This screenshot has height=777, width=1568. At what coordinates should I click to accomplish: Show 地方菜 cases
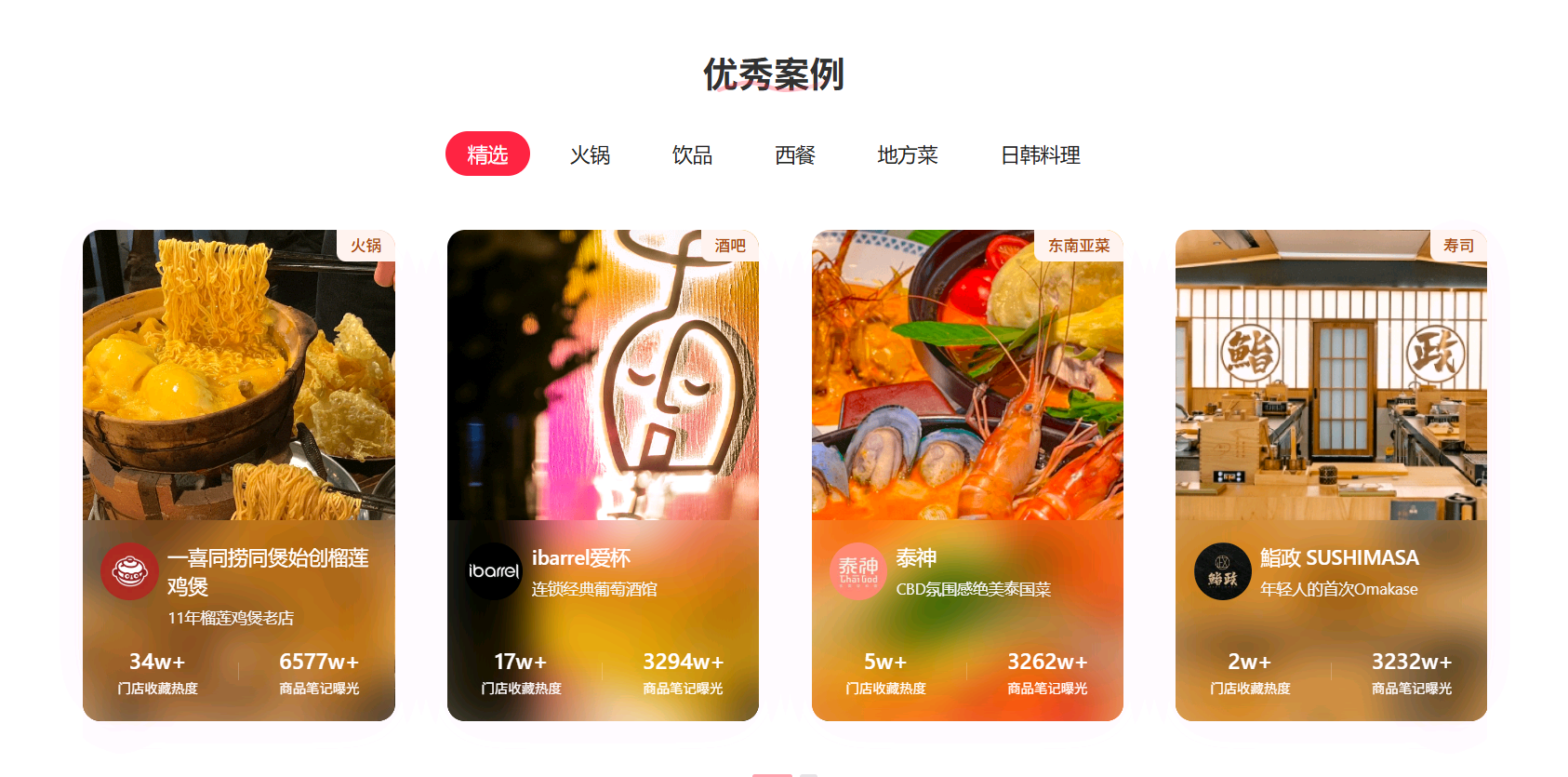tap(907, 154)
